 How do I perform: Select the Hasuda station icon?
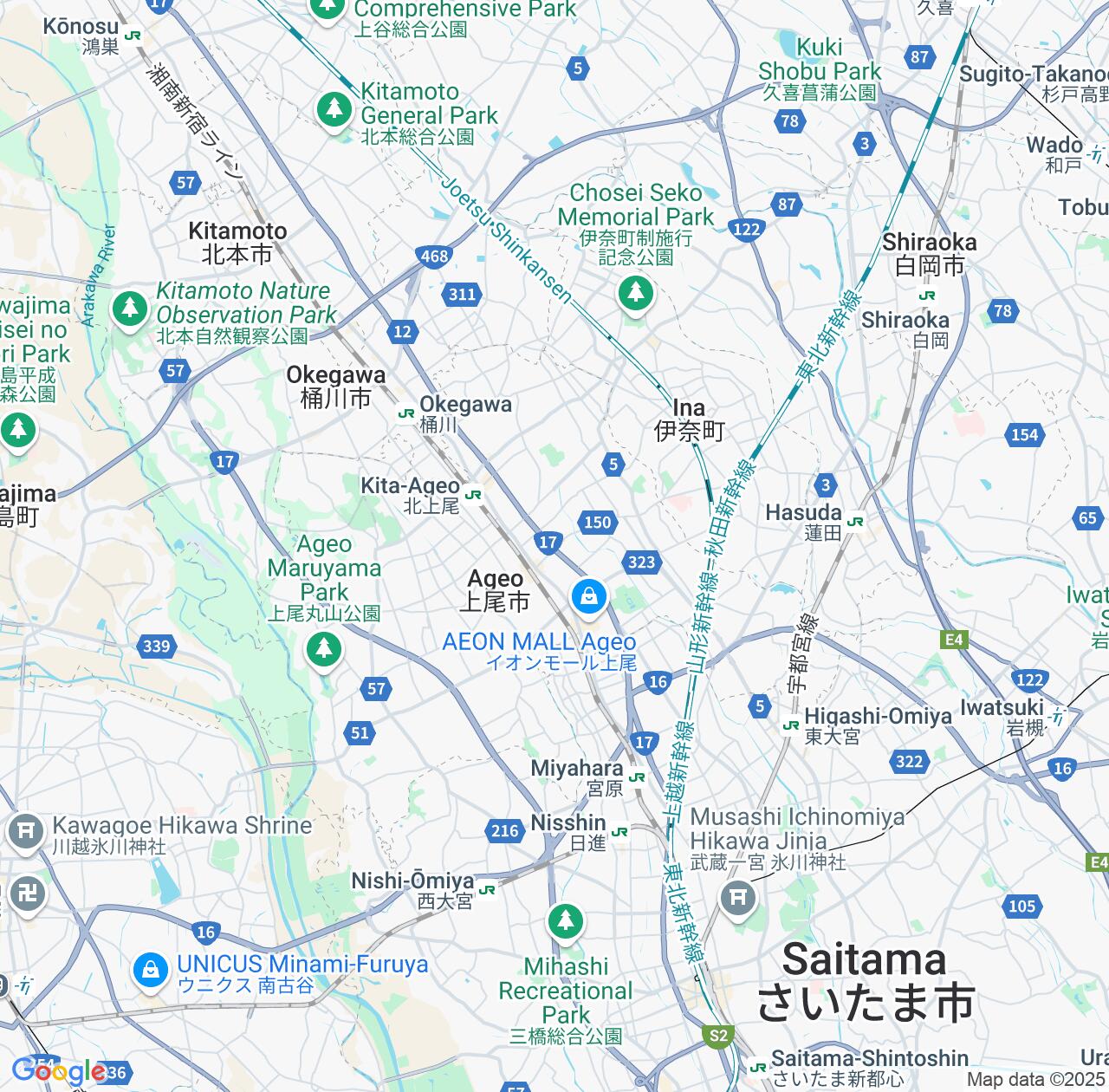tap(855, 522)
